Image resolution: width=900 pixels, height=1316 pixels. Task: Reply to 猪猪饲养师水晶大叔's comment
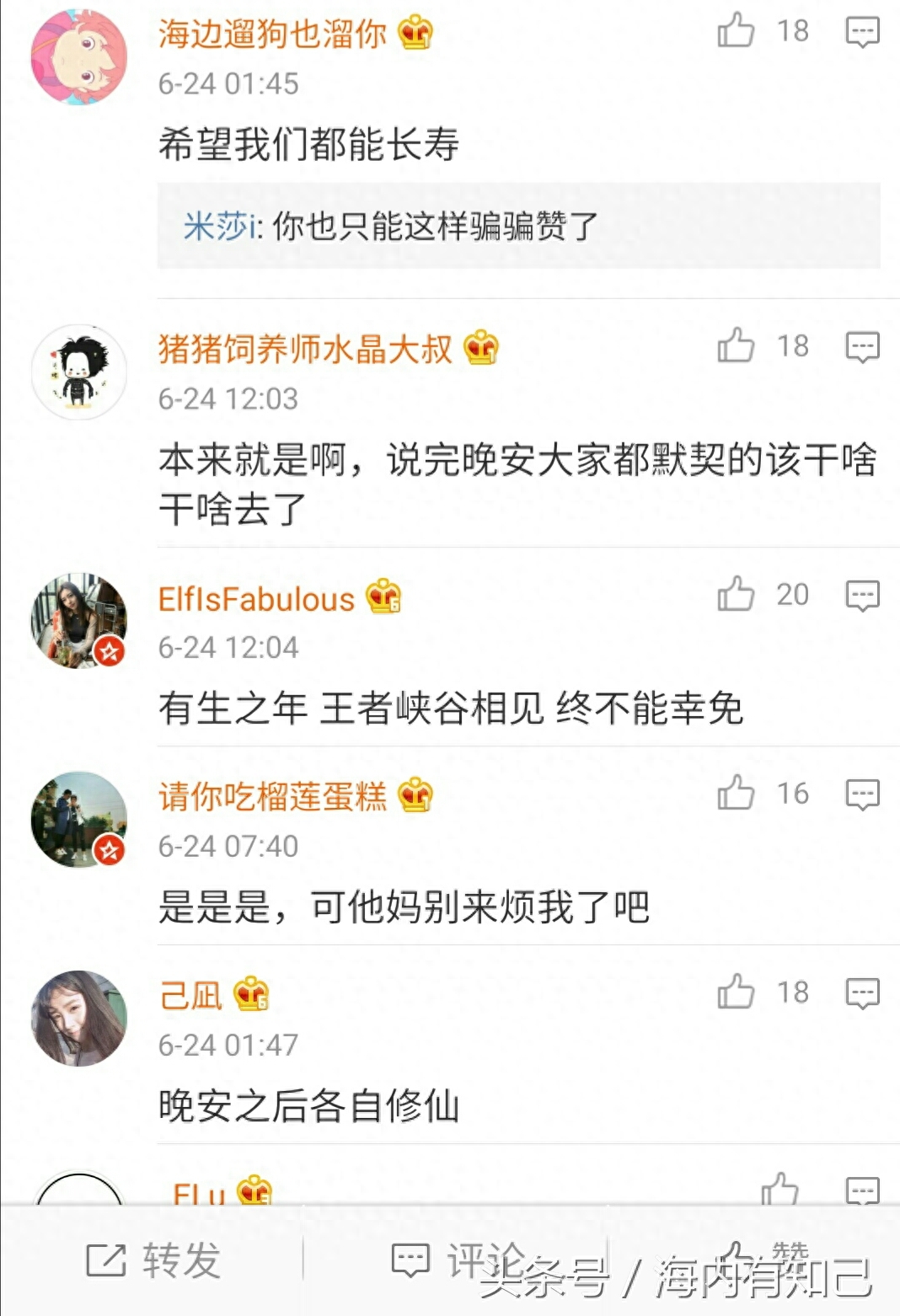[x=862, y=347]
